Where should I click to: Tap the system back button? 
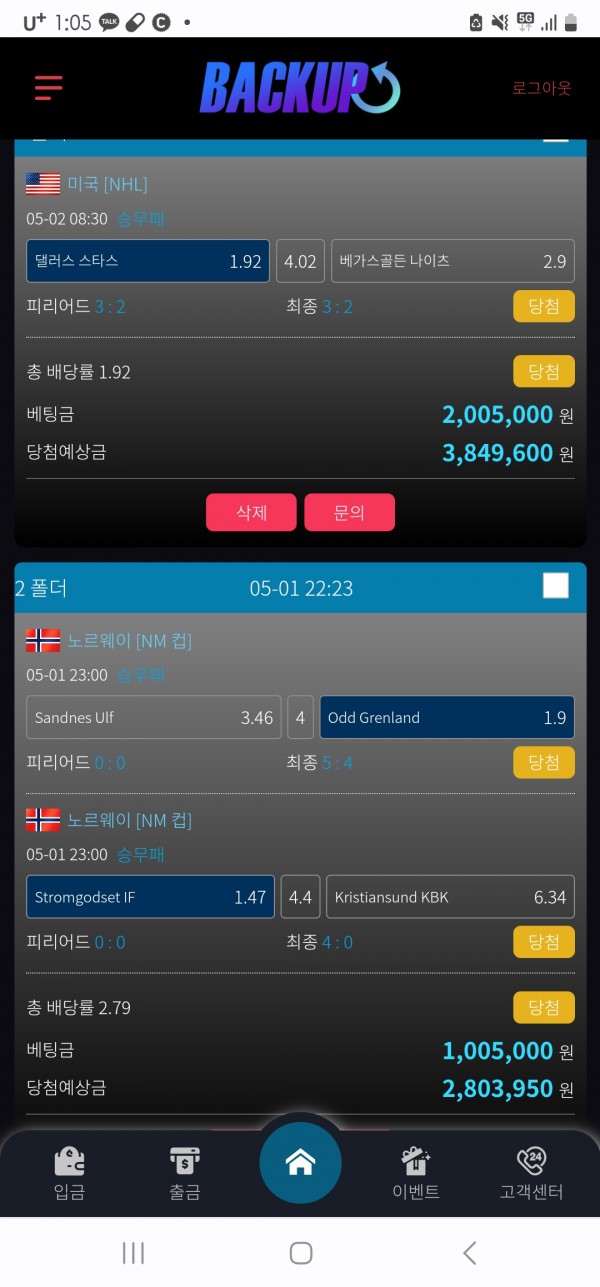(469, 1252)
